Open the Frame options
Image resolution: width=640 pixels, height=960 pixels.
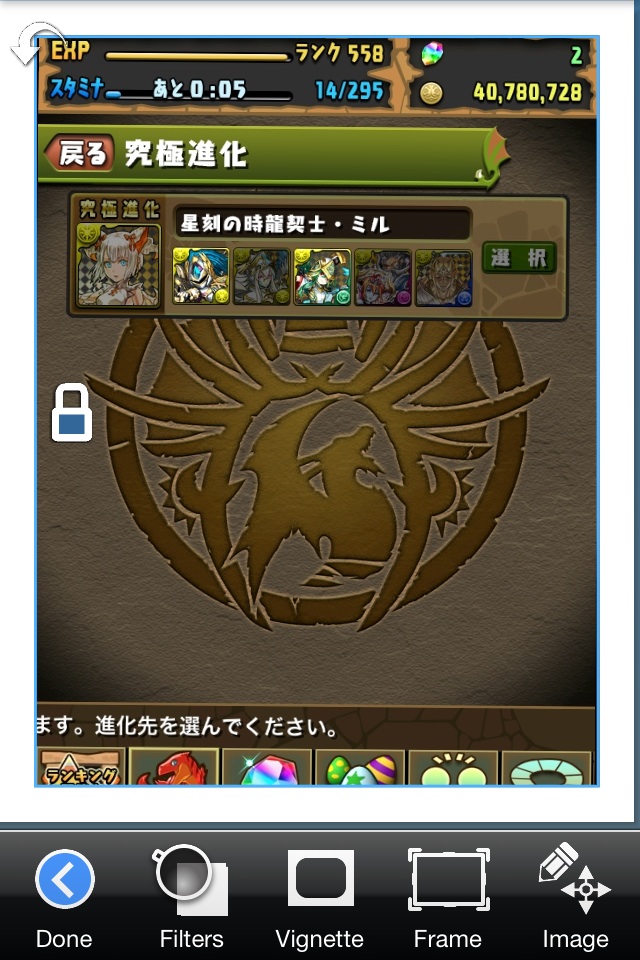coord(448,895)
